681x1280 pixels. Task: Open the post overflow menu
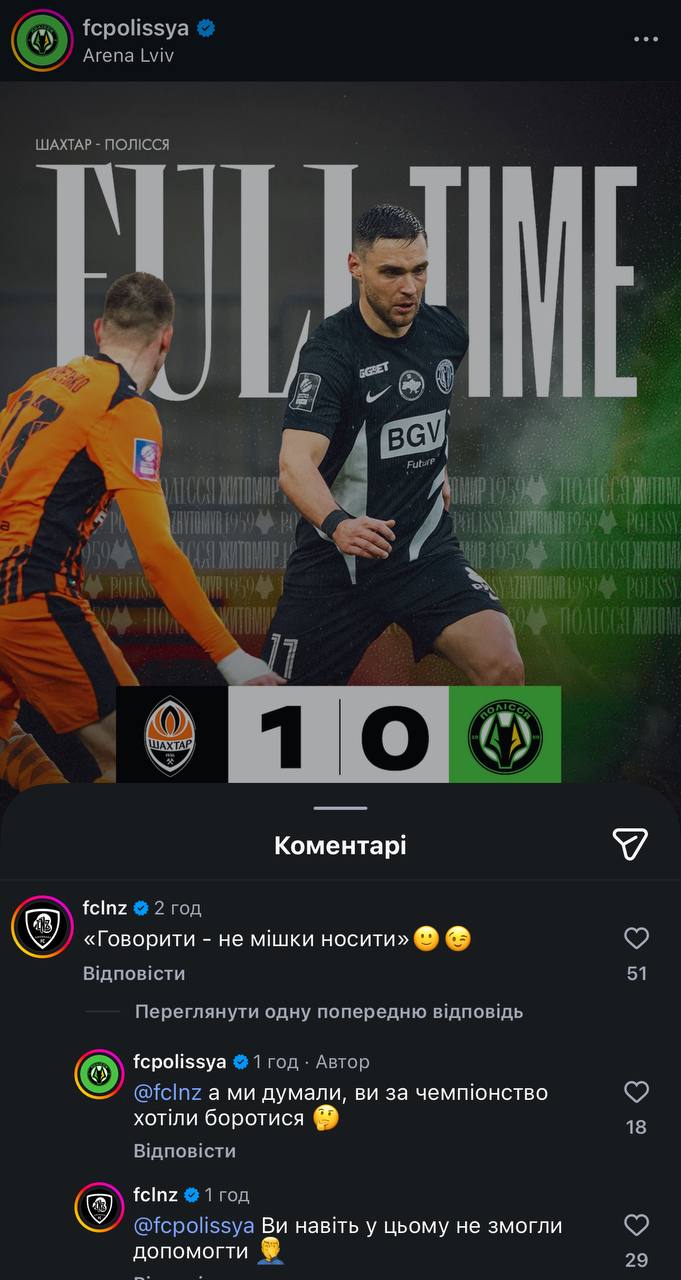tap(647, 39)
